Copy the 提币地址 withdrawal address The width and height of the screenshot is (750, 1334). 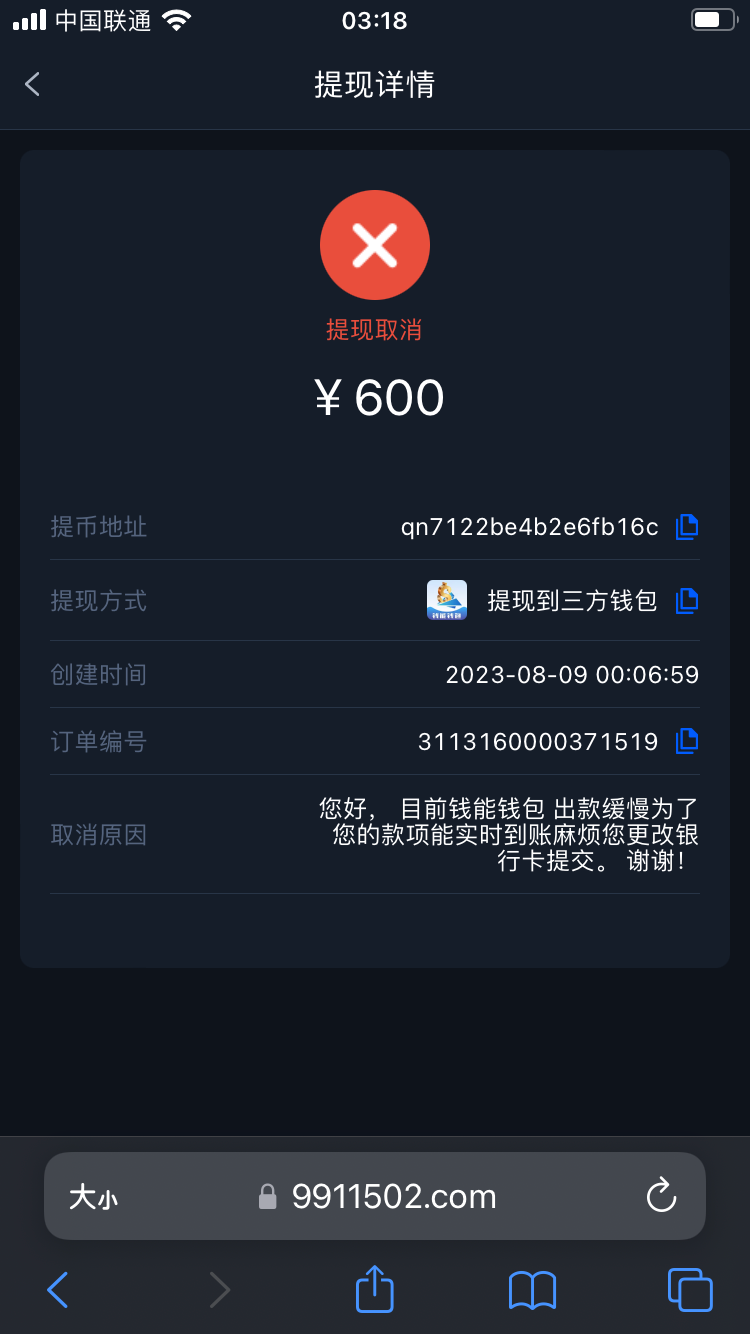(x=686, y=527)
